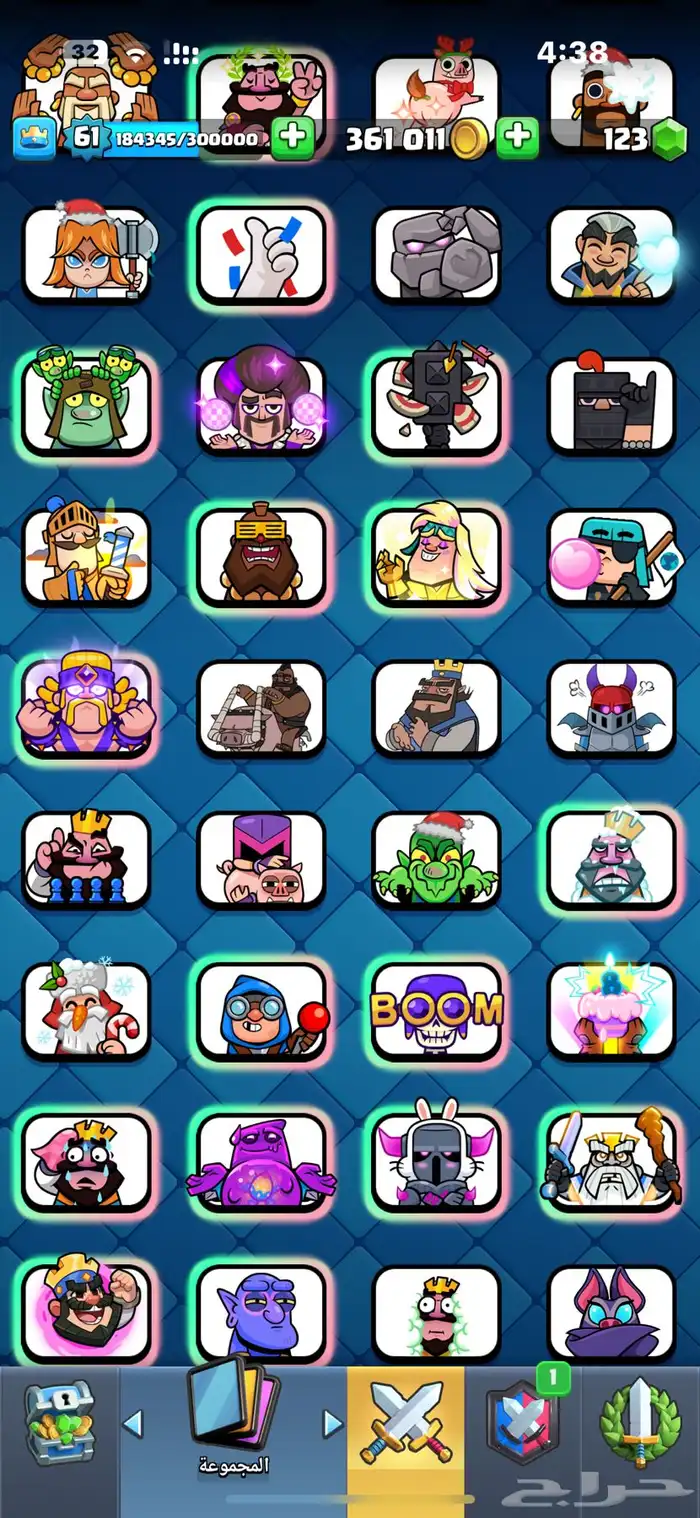
Task: Choose the disco afro wizard emote
Action: pos(262,405)
